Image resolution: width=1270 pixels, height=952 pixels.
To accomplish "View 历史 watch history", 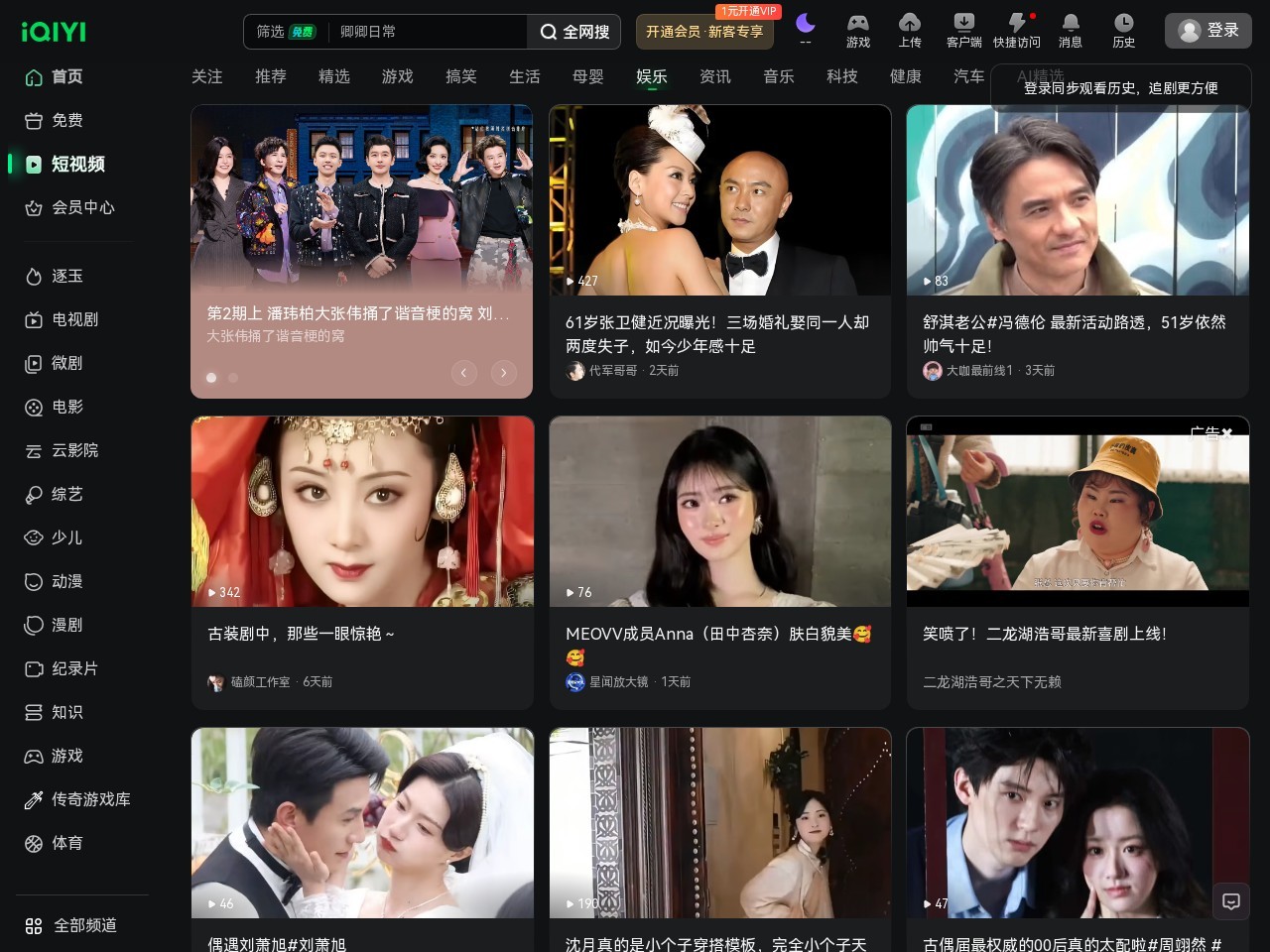I will click(x=1123, y=30).
